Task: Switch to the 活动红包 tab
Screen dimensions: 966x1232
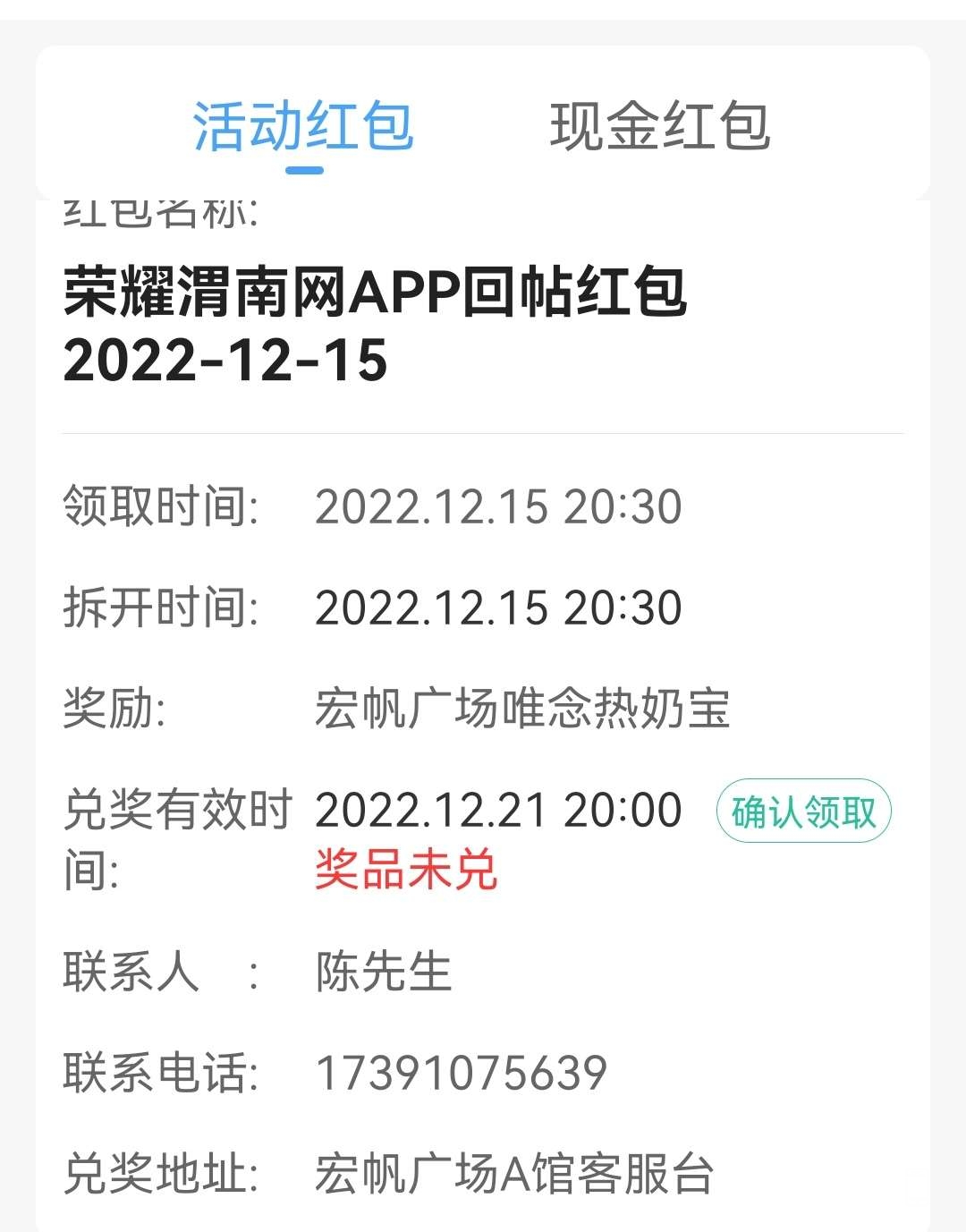Action: tap(303, 126)
